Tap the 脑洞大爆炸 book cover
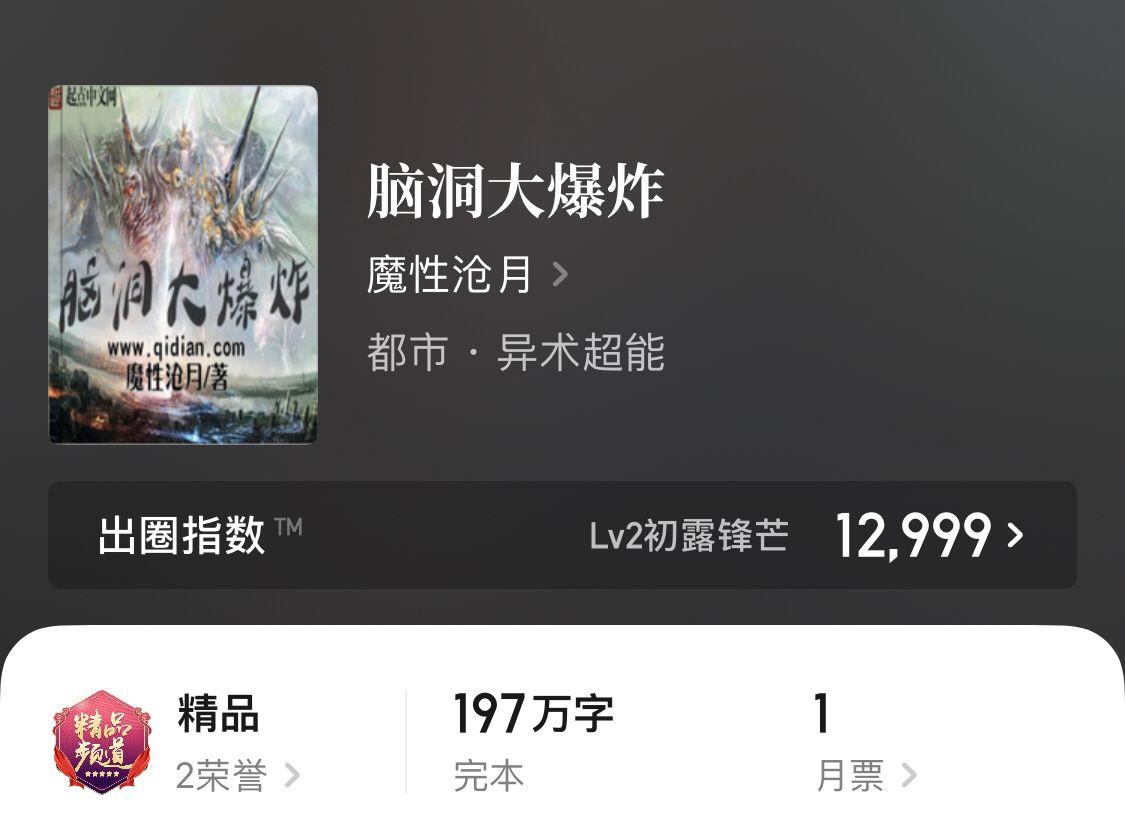 click(183, 264)
